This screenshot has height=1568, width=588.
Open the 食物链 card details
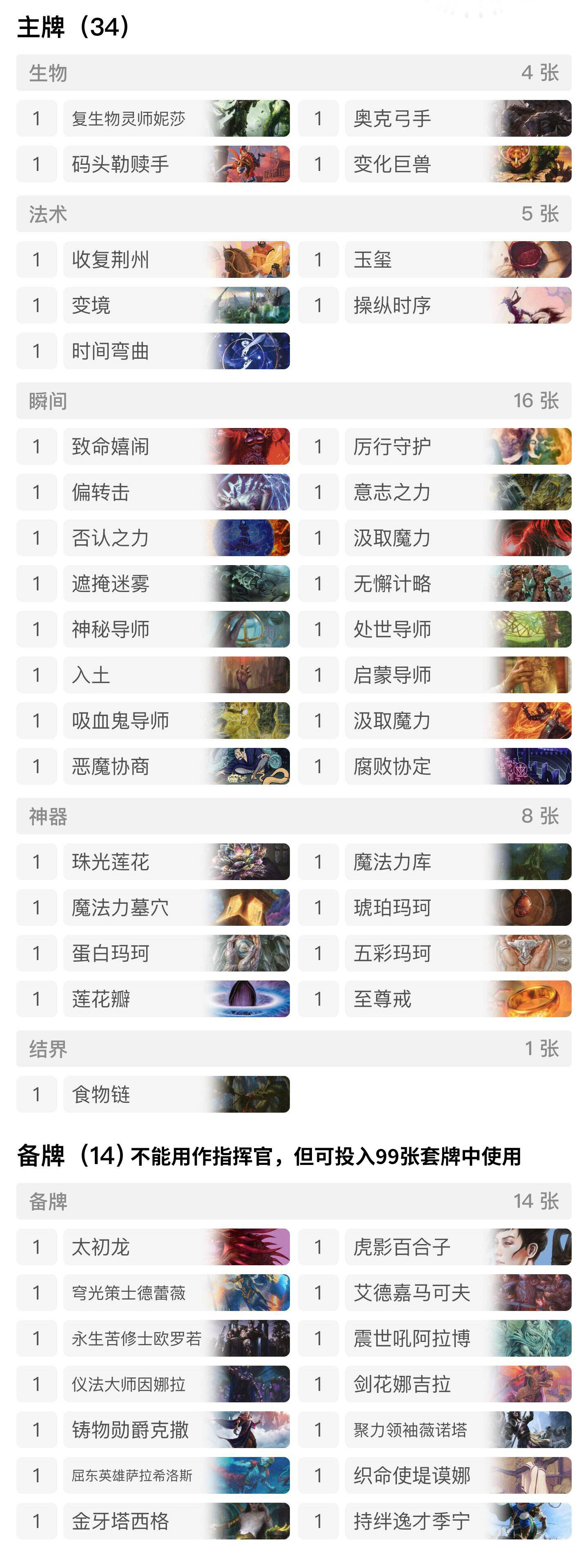[176, 1094]
